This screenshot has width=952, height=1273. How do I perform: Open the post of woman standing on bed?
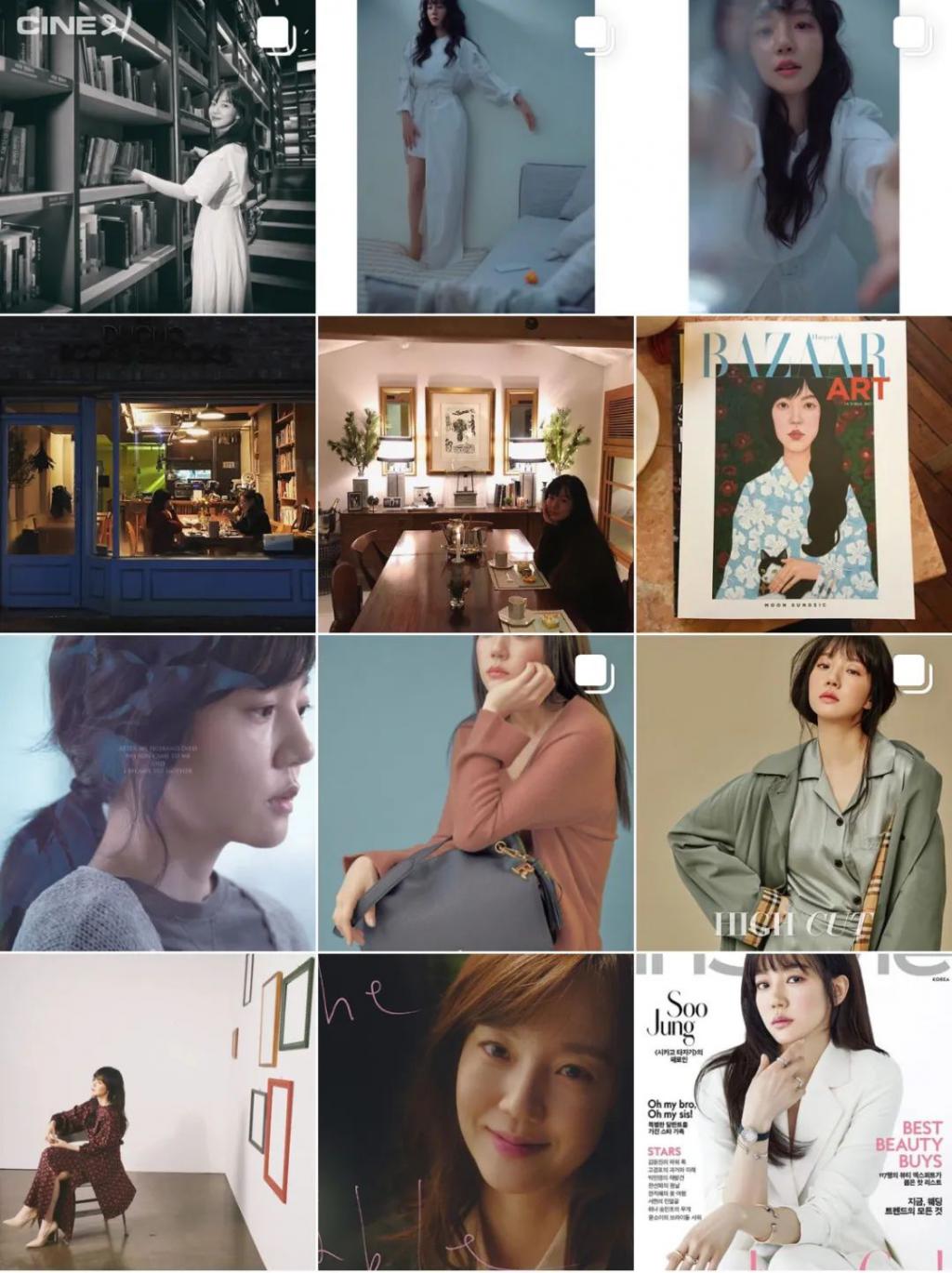pos(475,156)
